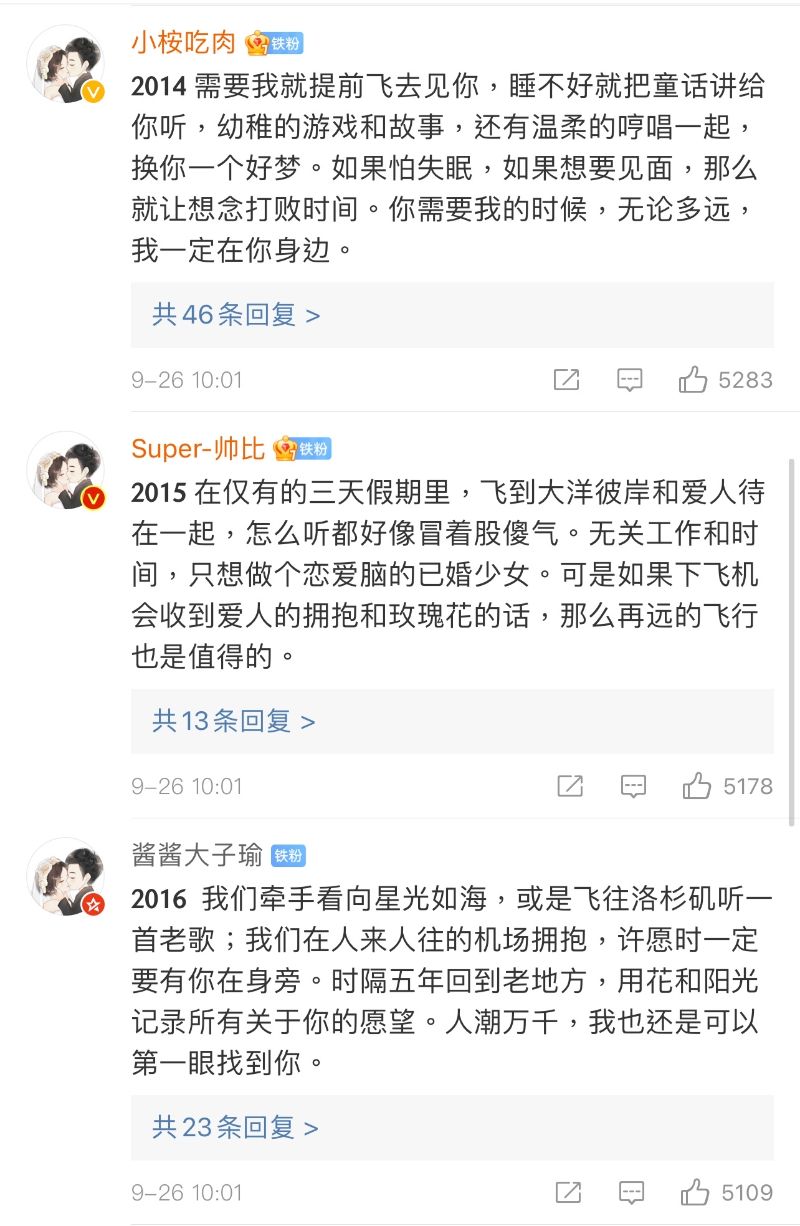Screen dimensions: 800x1226
Task: View username Super-帅比's profile
Action: 199,449
